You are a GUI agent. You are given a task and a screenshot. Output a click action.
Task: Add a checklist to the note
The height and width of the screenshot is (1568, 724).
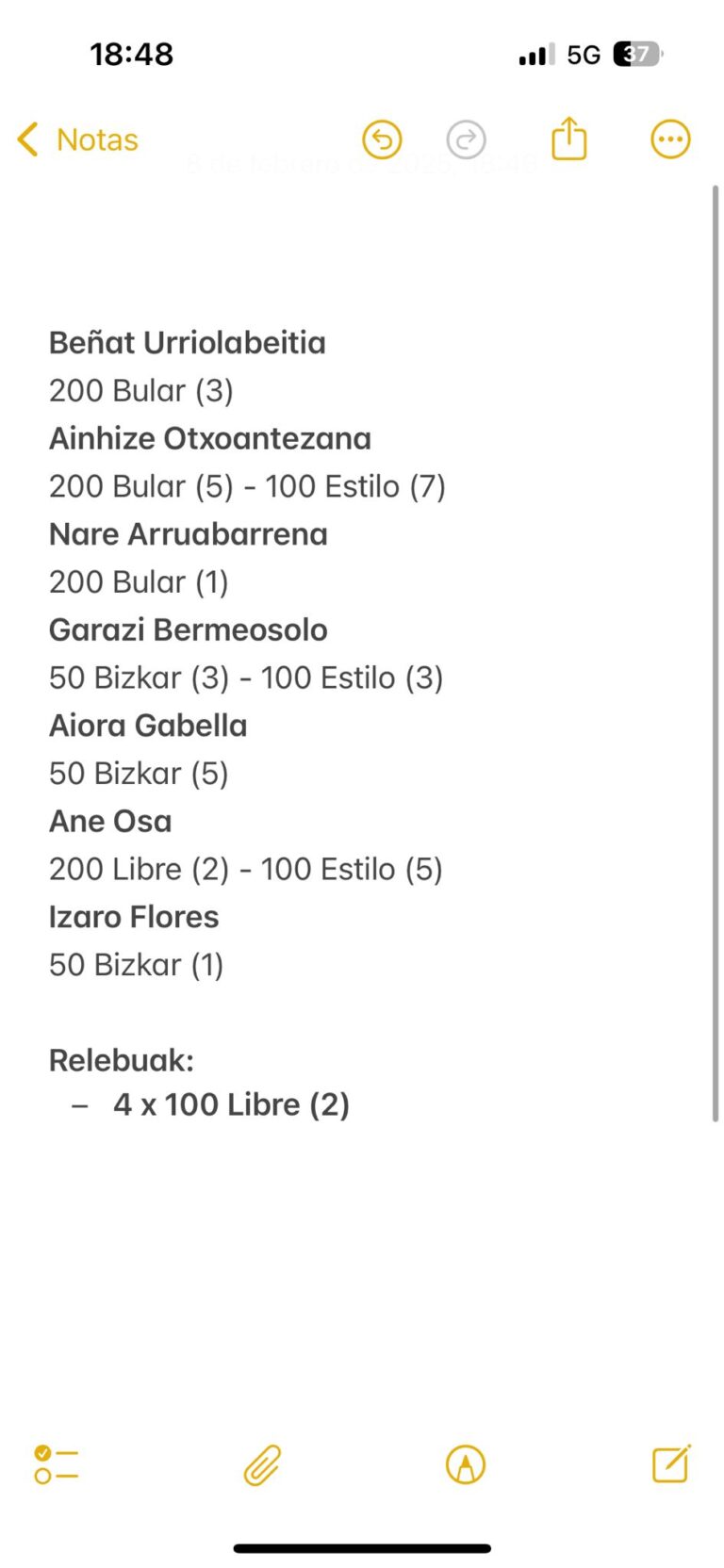tap(56, 1464)
